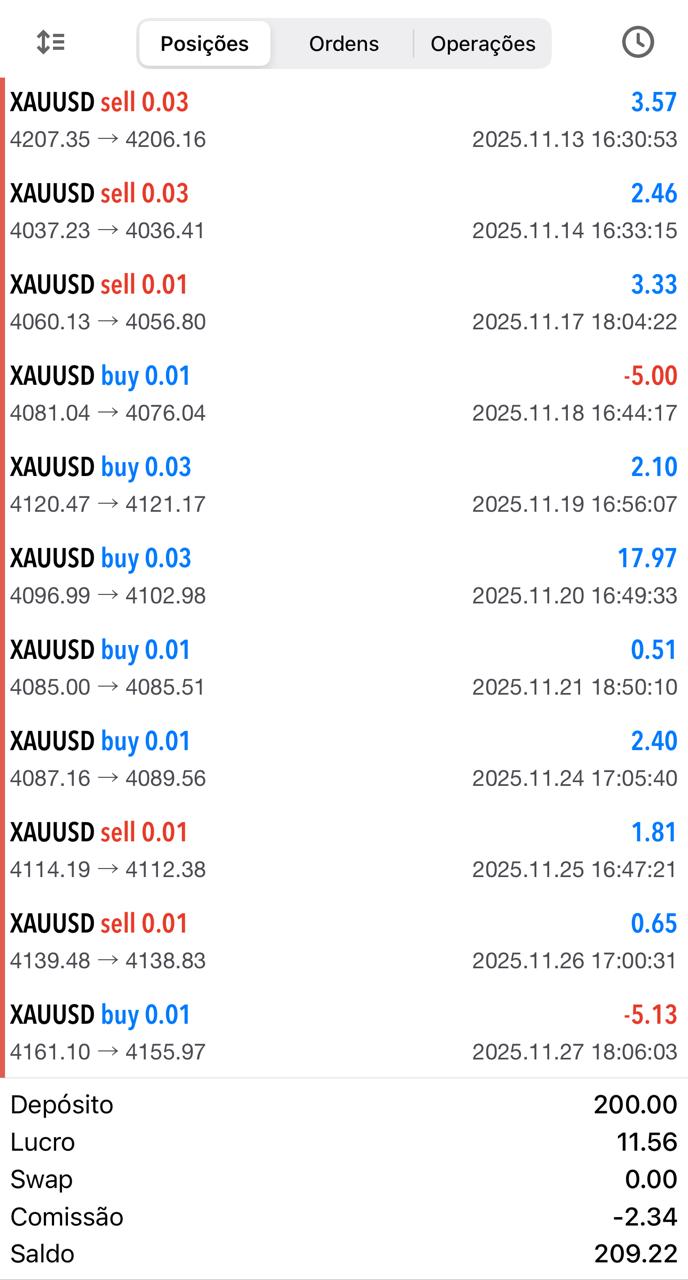Viewport: 688px width, 1280px height.
Task: Open the XAUUSD buy trade from 2025.11.24
Action: pyautogui.click(x=343, y=759)
